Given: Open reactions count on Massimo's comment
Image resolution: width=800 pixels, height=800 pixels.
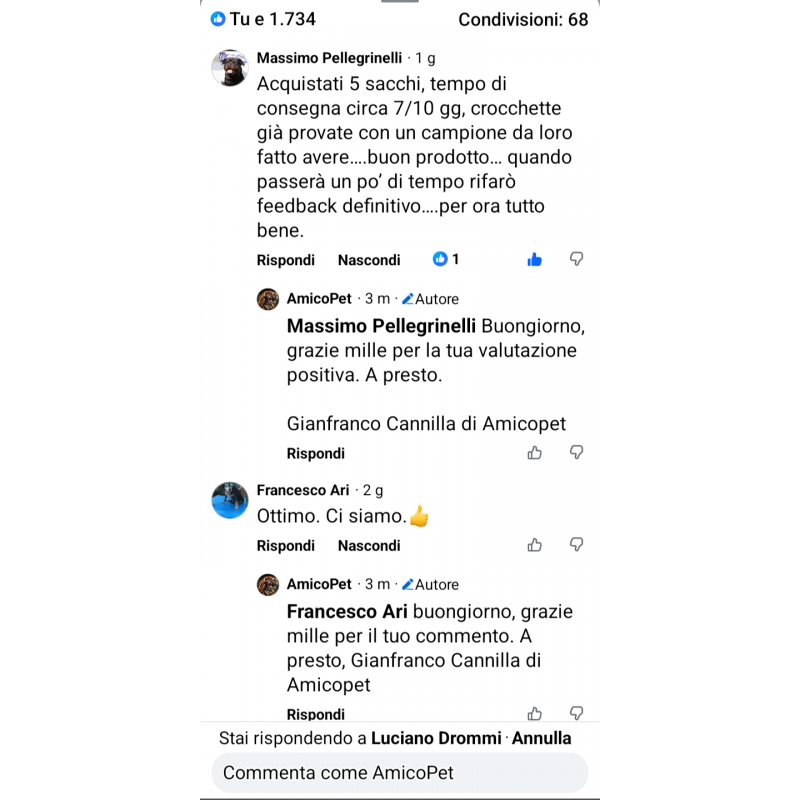Looking at the screenshot, I should (446, 259).
